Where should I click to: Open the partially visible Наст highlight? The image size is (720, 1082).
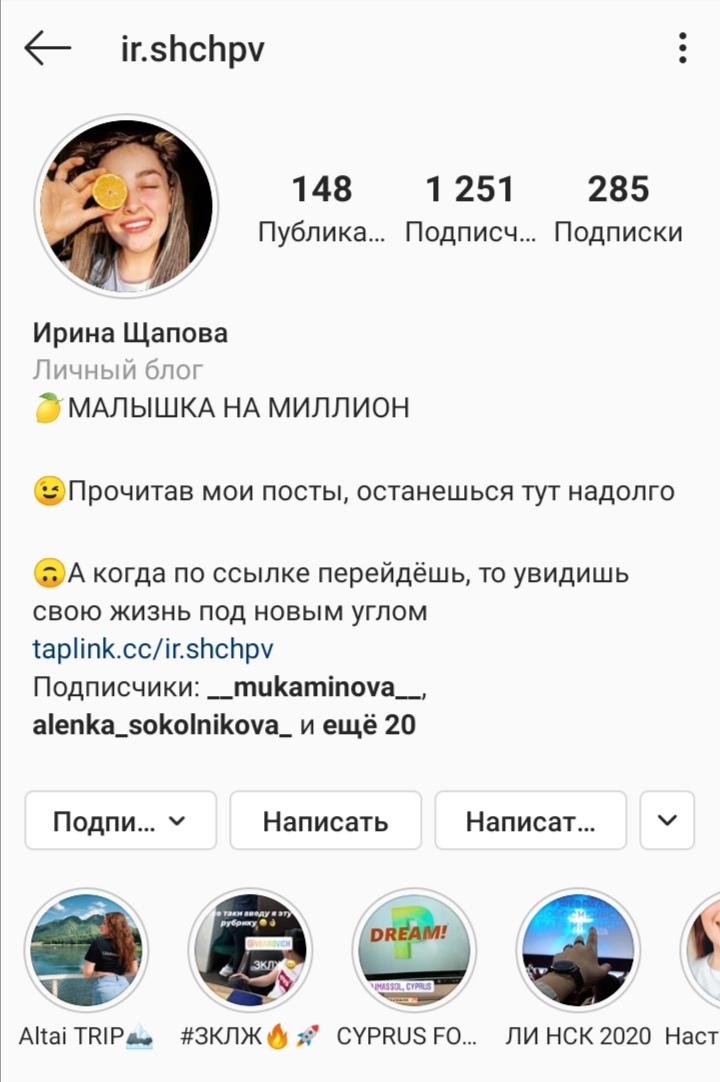click(703, 948)
